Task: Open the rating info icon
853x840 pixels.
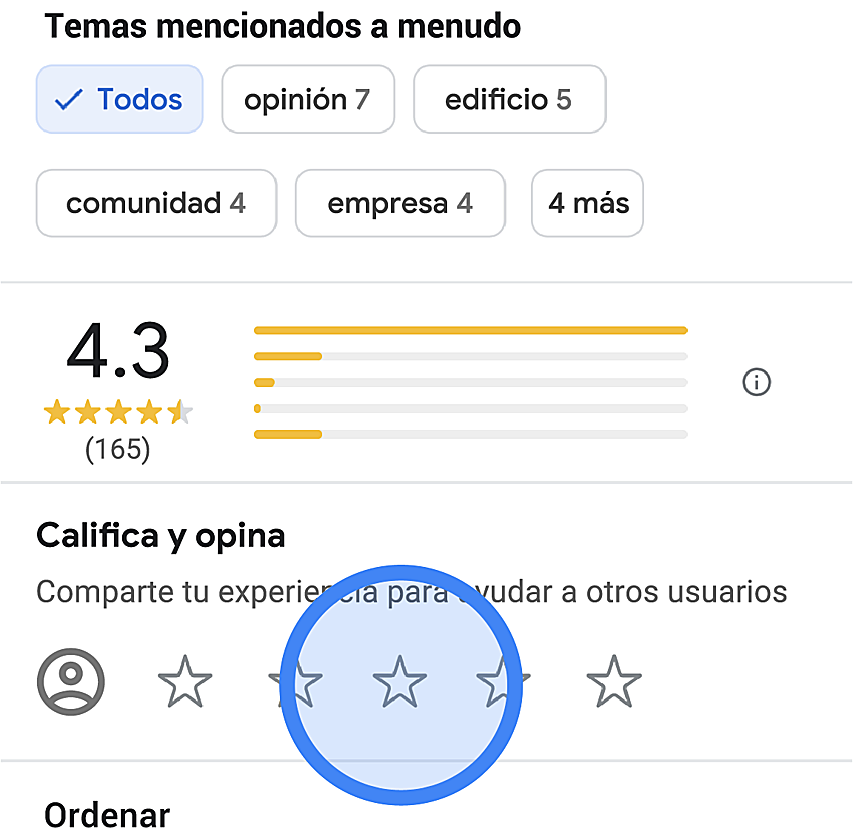Action: click(x=757, y=382)
